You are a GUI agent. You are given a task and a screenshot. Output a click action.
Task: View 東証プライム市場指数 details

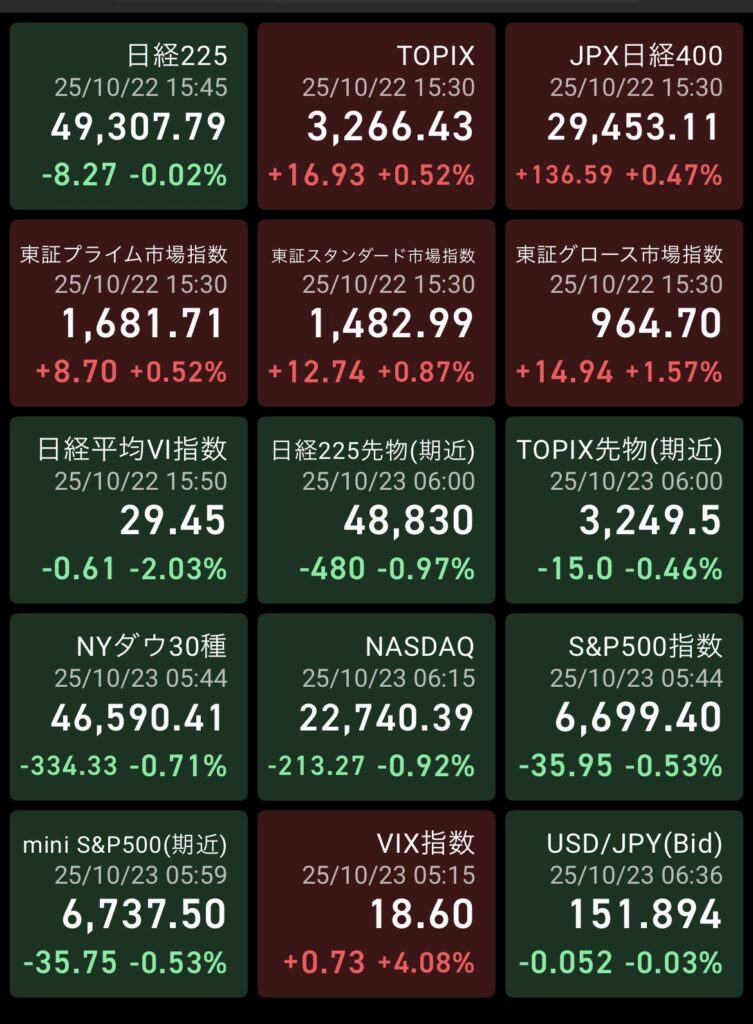pos(129,313)
